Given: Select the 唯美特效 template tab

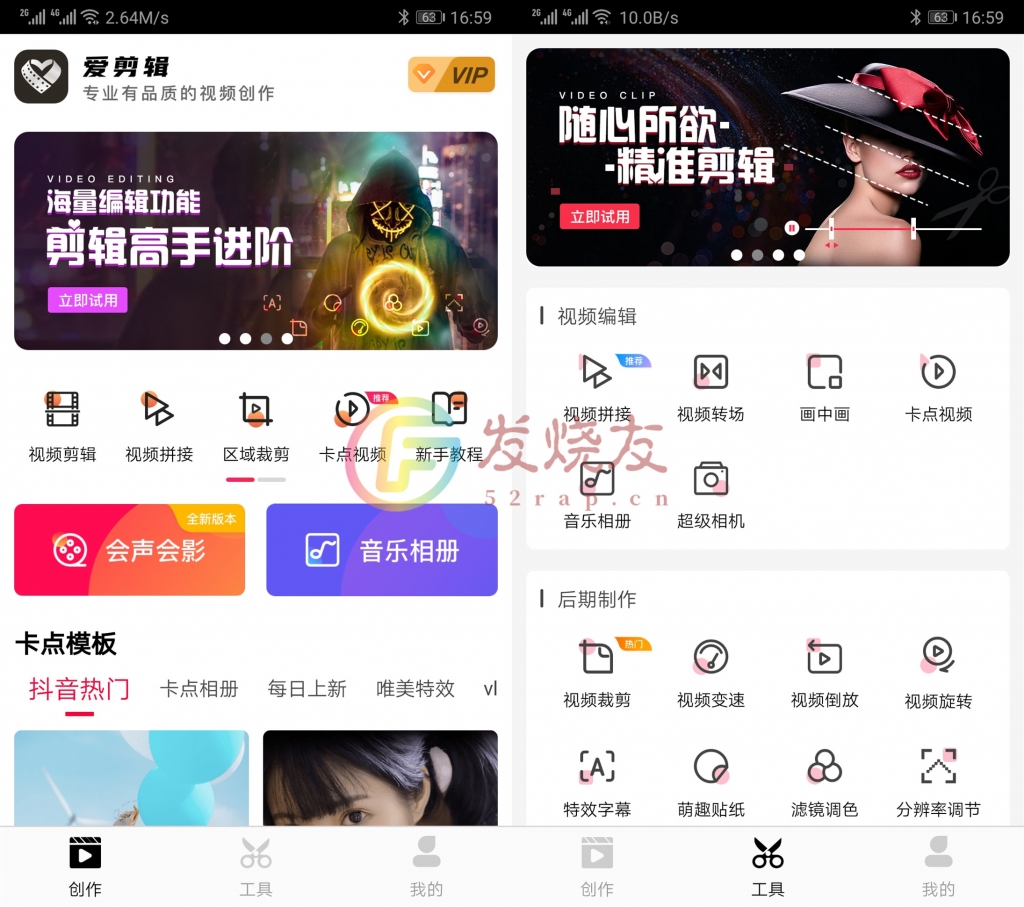Looking at the screenshot, I should tap(415, 689).
